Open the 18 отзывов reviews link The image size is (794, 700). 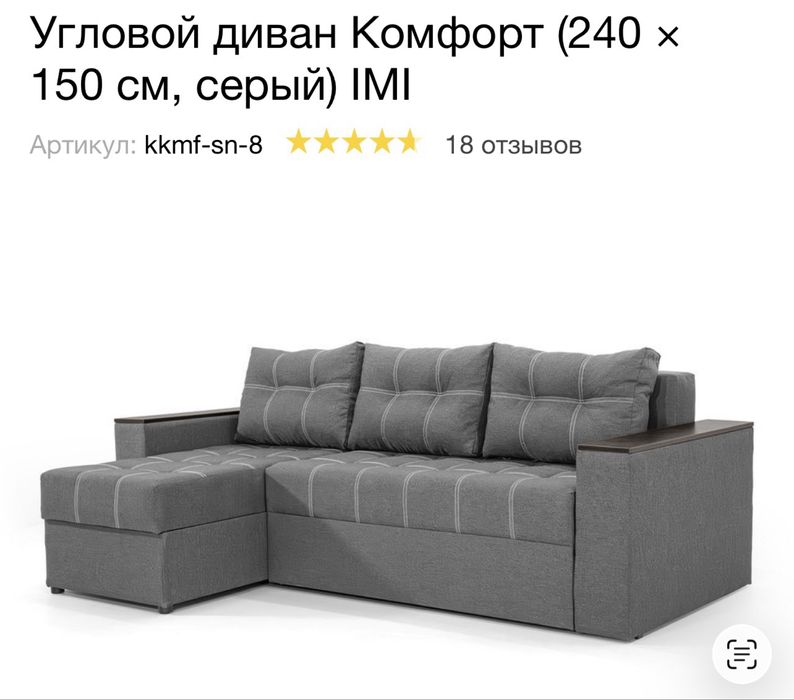(513, 145)
